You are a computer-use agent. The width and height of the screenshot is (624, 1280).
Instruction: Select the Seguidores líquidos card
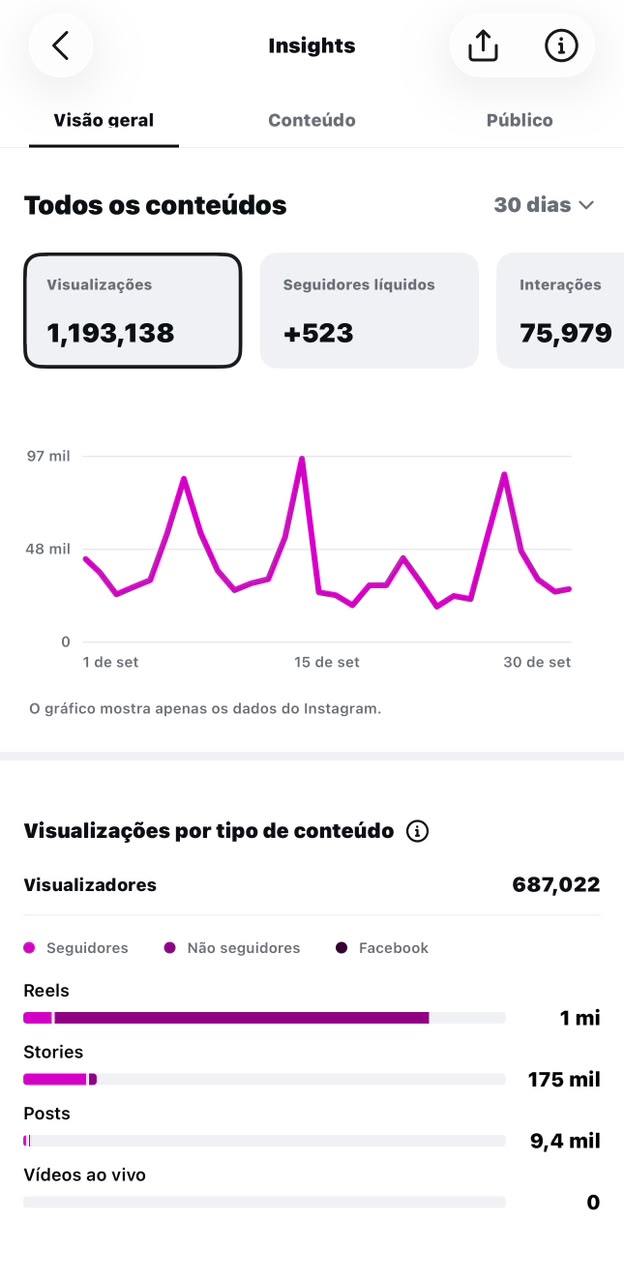[x=369, y=311]
